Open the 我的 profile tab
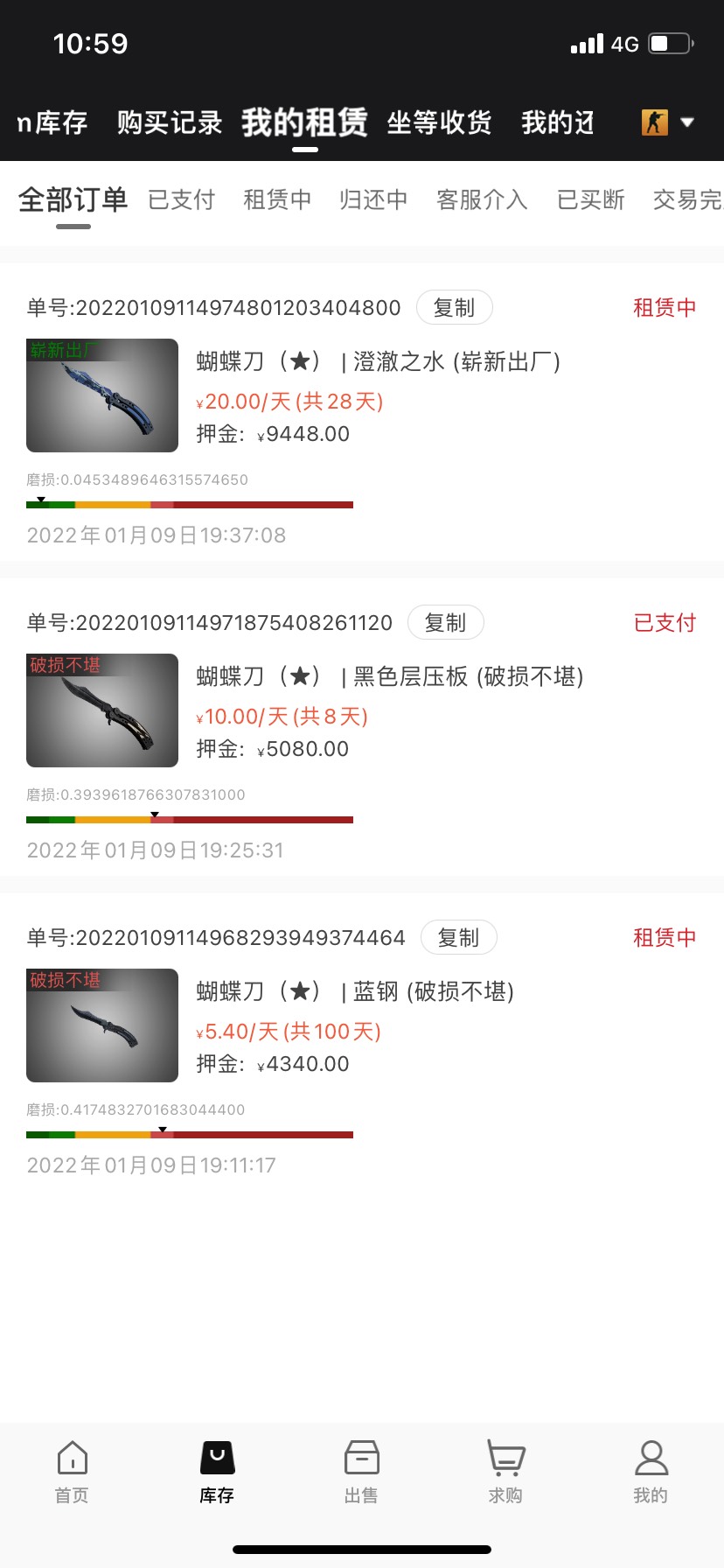 [651, 1472]
